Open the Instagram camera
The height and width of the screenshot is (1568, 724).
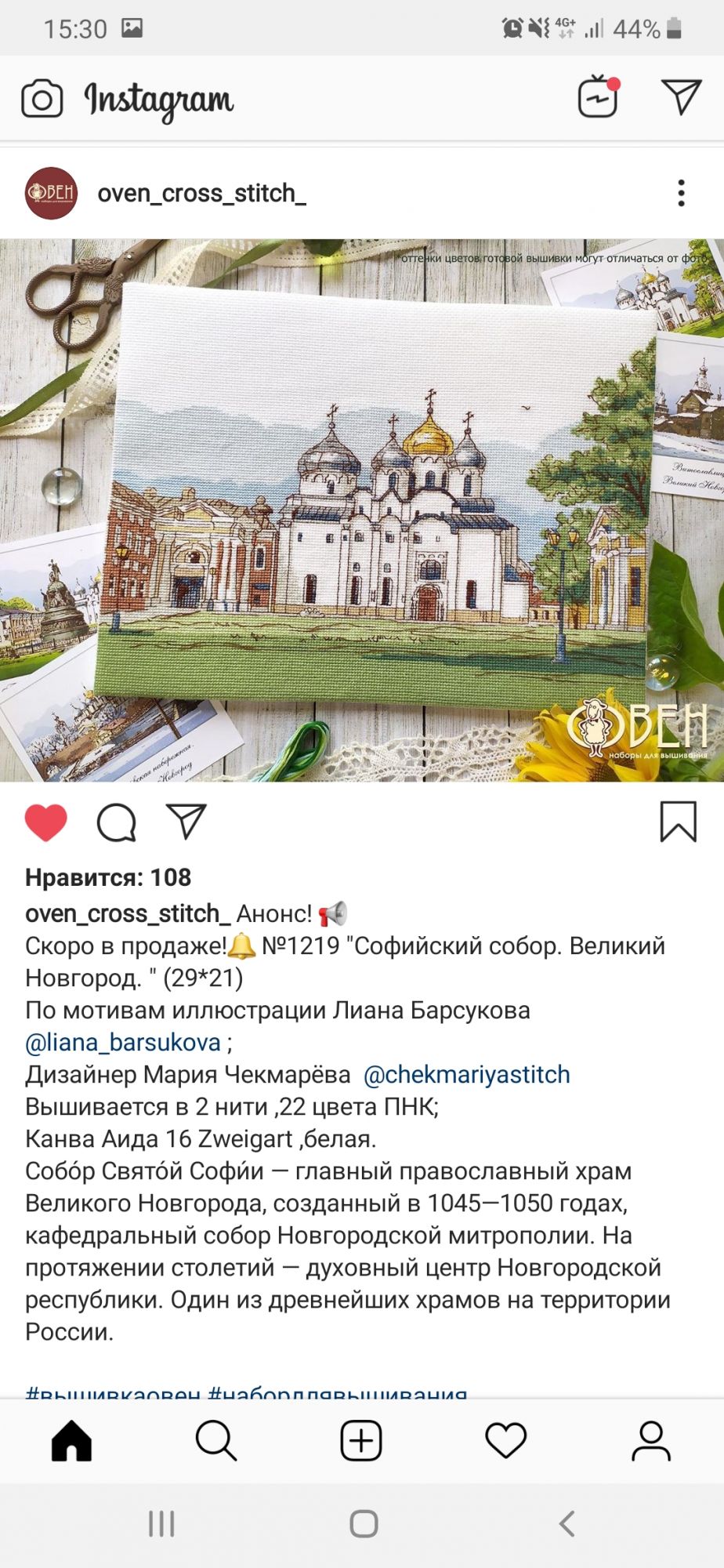[x=42, y=100]
